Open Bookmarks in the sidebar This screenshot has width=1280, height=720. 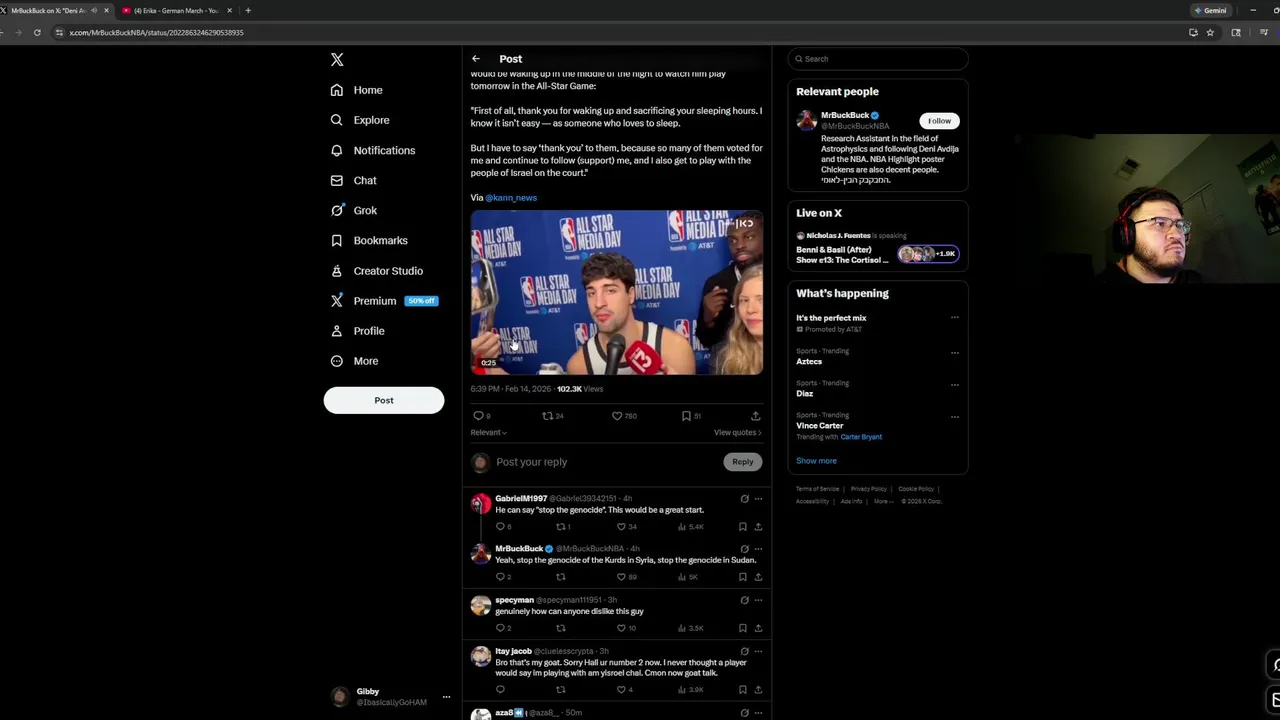(x=380, y=240)
